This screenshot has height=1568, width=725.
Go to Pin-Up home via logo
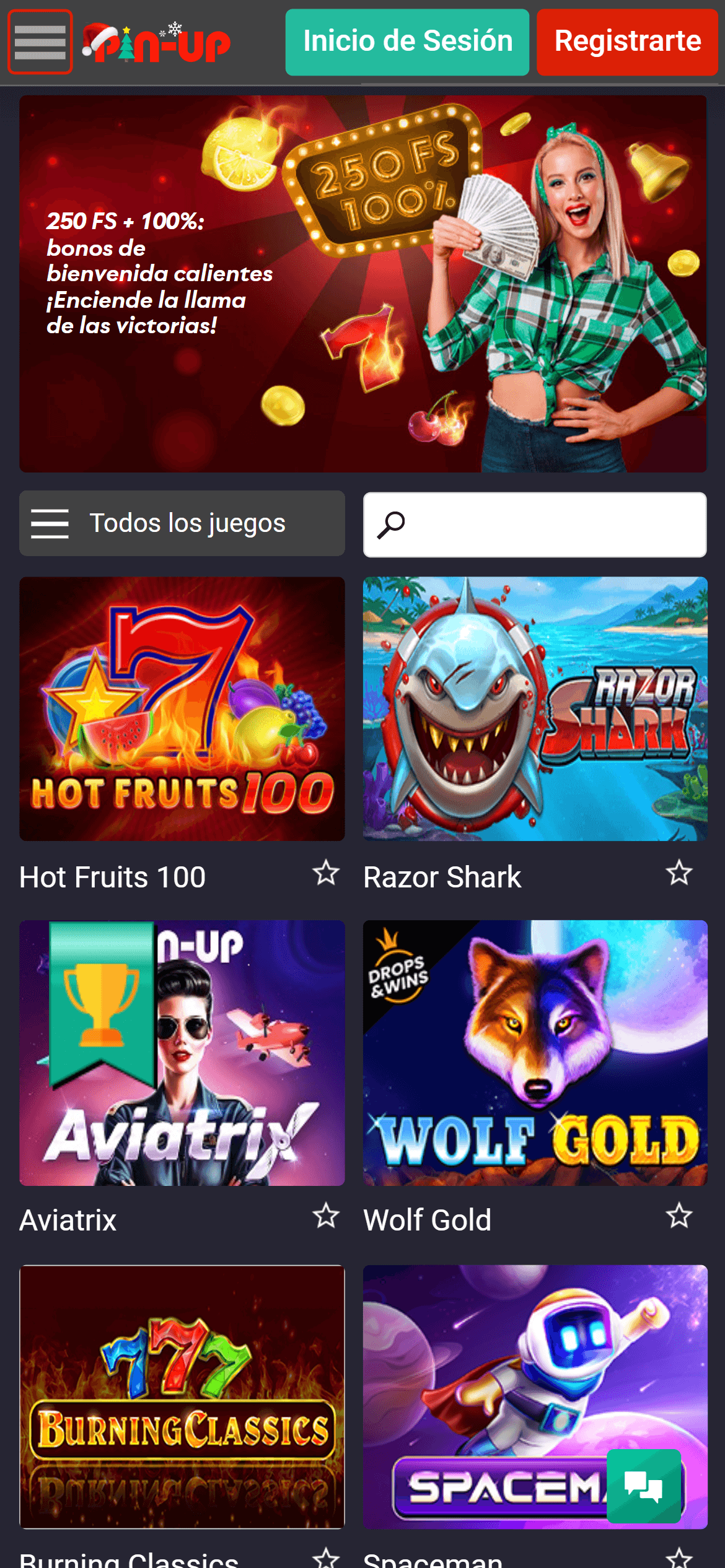(156, 42)
